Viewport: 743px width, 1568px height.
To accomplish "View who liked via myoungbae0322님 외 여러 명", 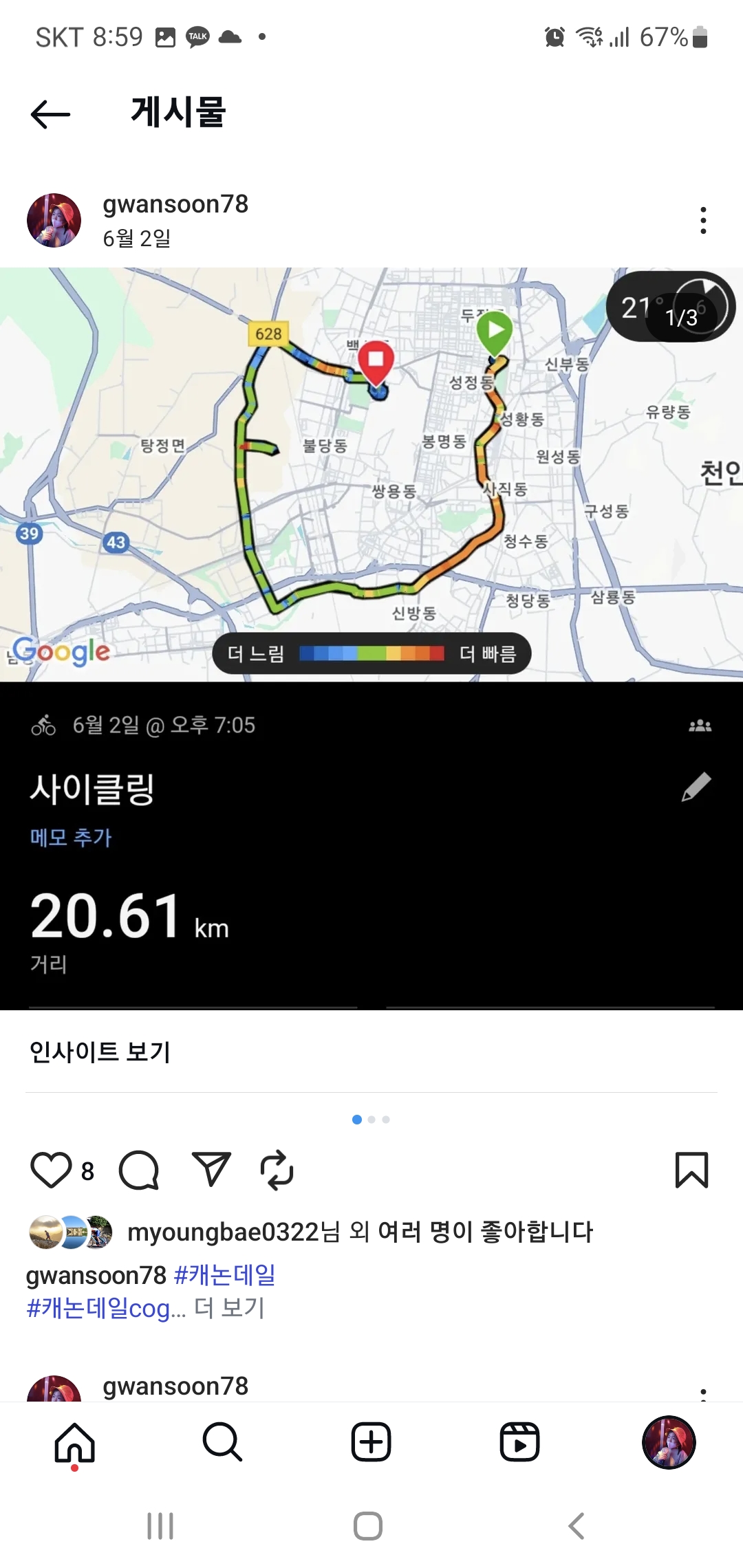I will click(360, 1232).
